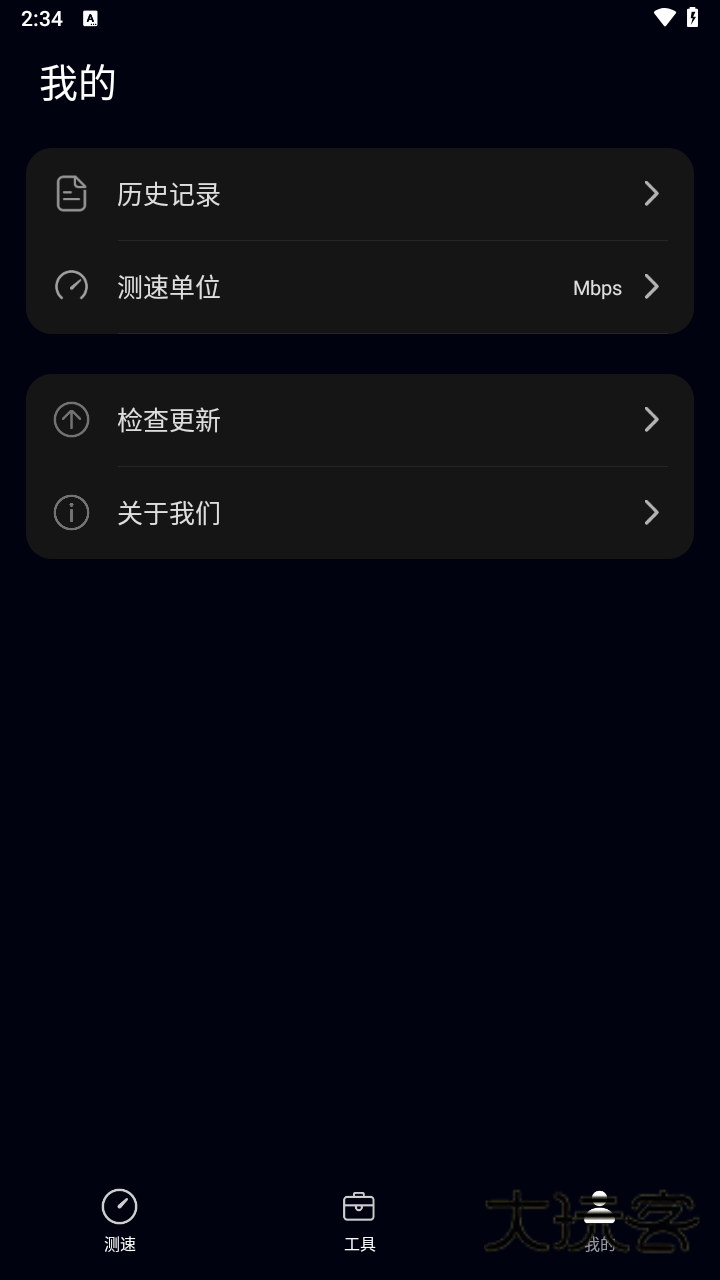Click the battery icon in the status bar

(x=692, y=16)
